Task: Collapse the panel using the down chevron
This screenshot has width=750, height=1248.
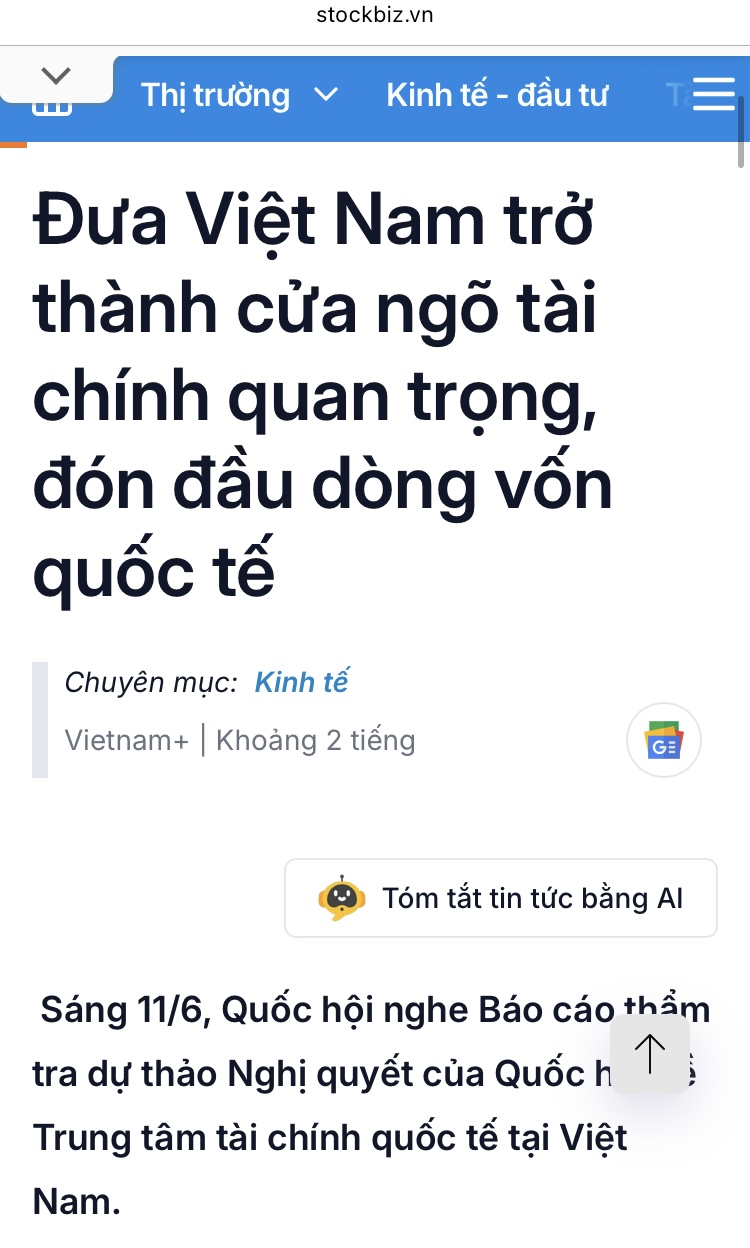Action: tap(57, 76)
